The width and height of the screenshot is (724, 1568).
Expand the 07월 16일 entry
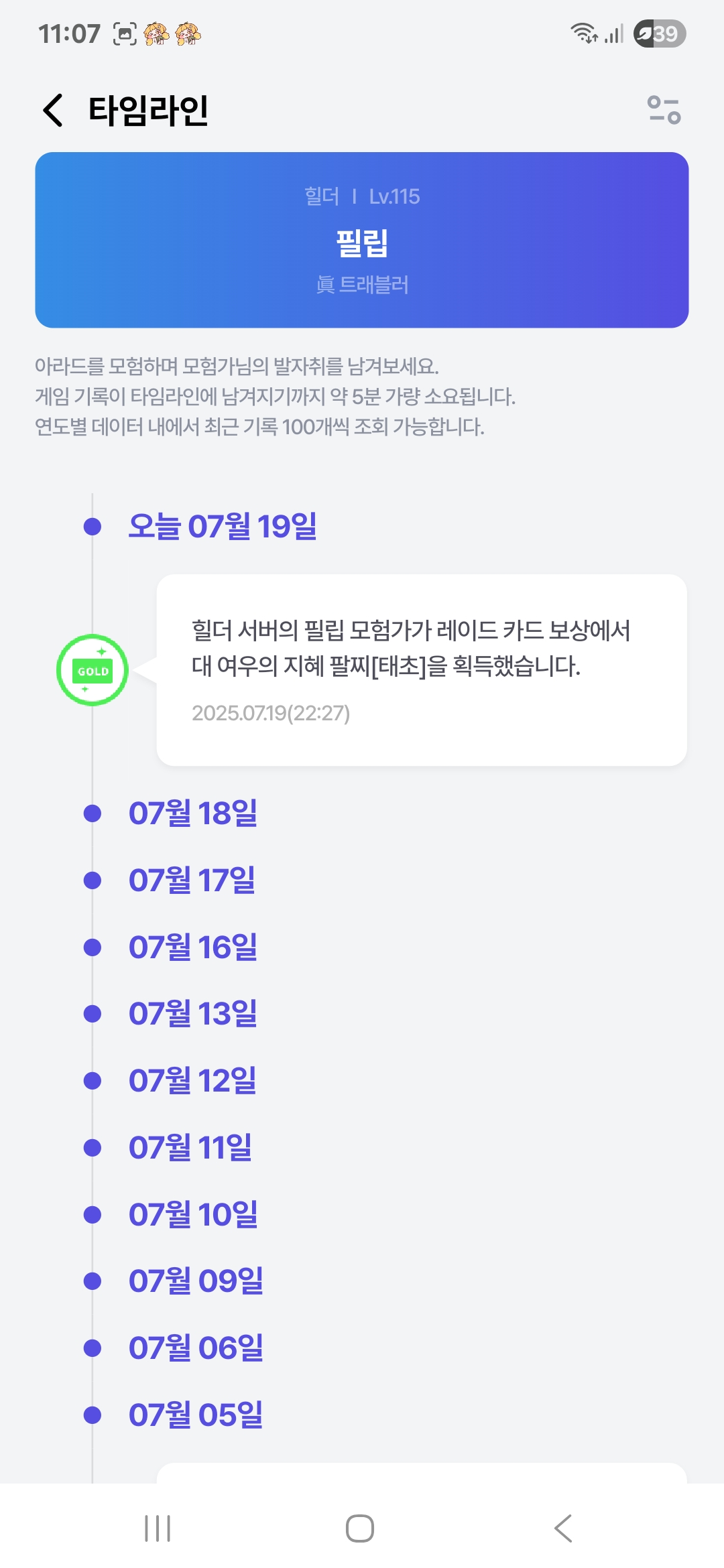coord(193,948)
